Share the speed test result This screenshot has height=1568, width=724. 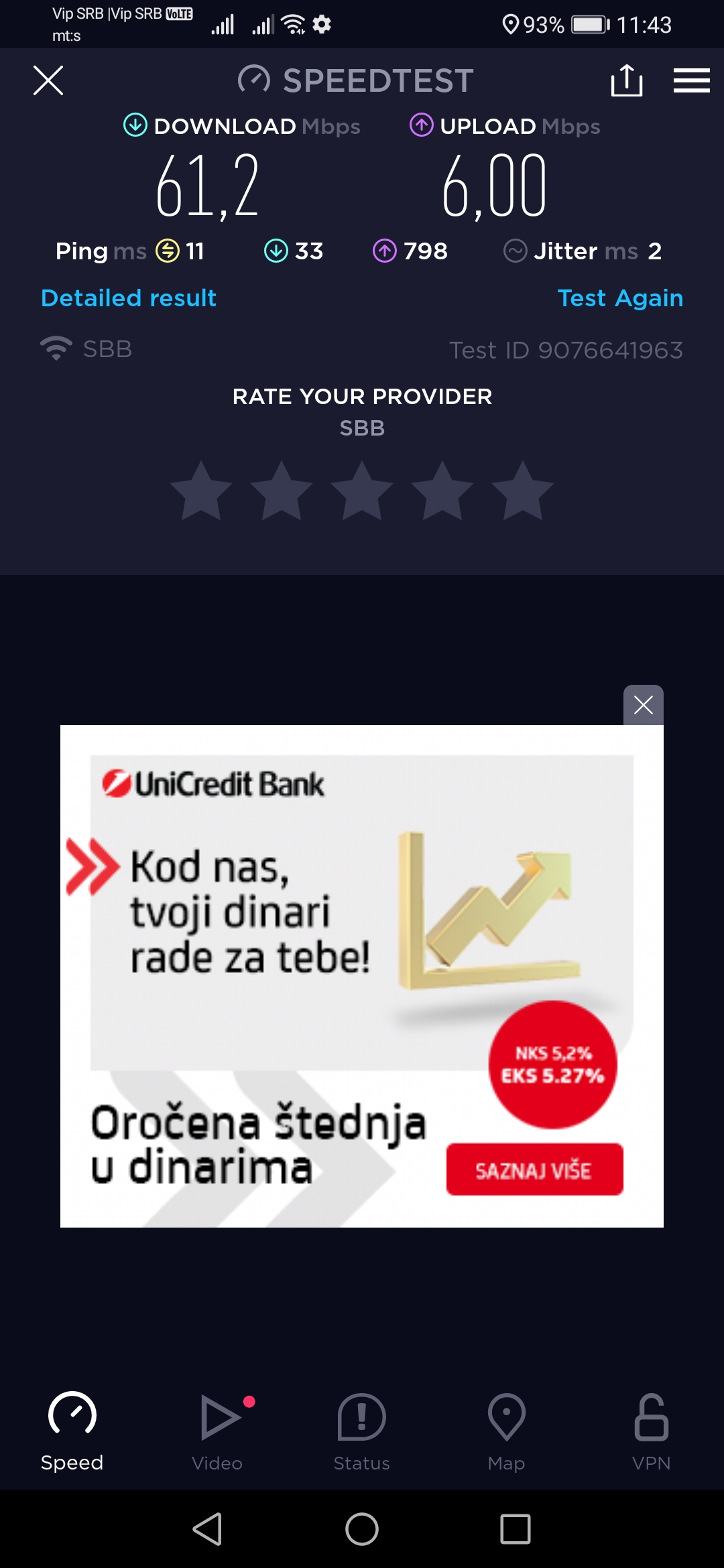(627, 81)
